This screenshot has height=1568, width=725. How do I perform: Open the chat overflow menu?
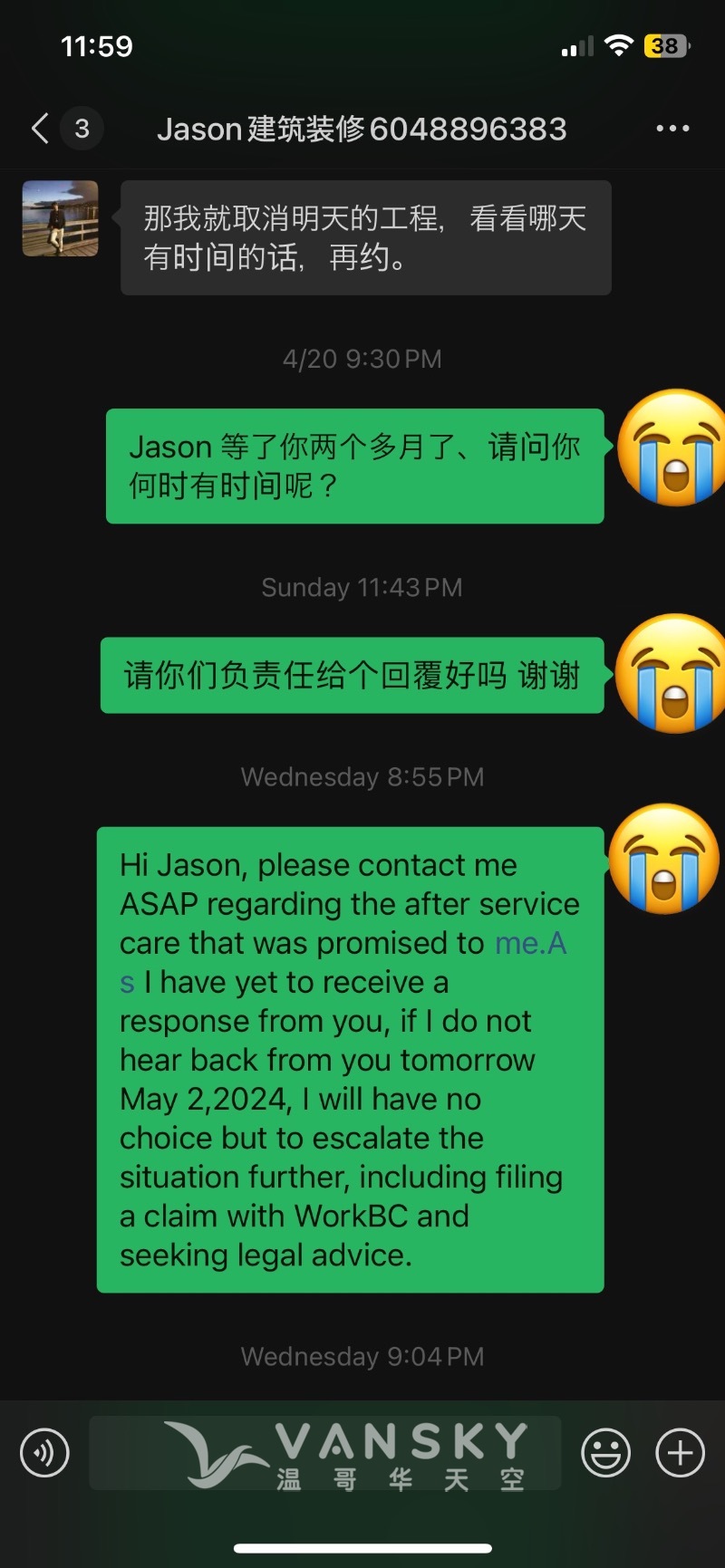tap(672, 129)
